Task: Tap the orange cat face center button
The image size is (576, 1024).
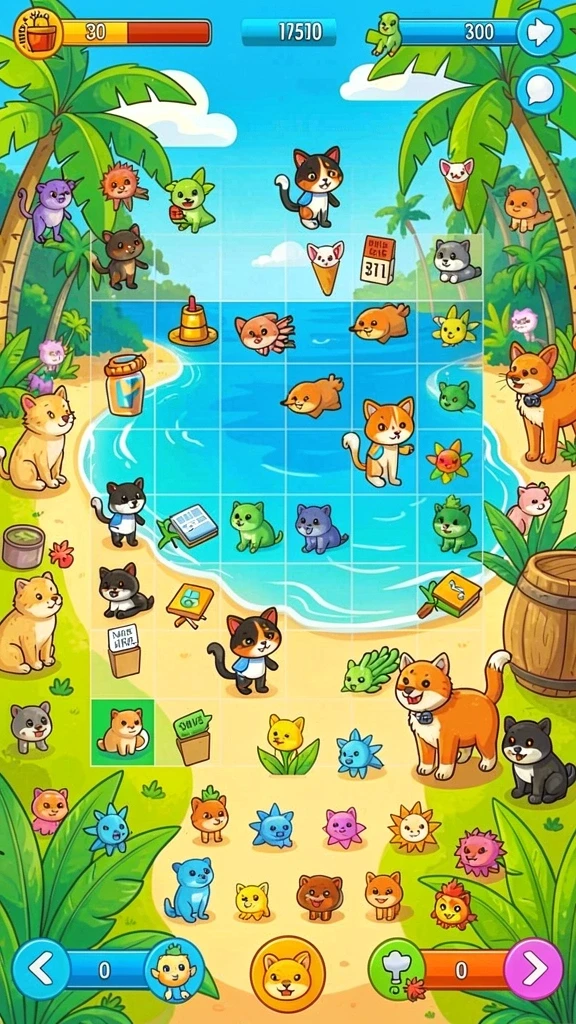Action: pyautogui.click(x=287, y=974)
